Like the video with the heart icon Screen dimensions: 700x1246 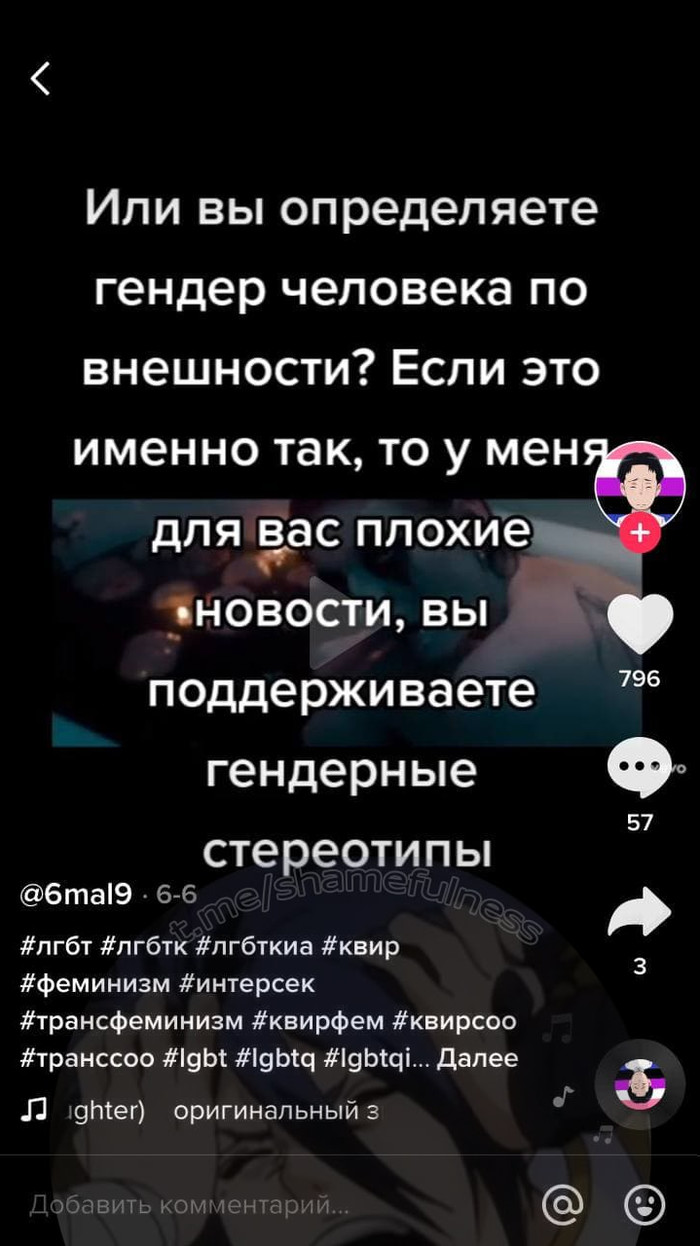(640, 622)
